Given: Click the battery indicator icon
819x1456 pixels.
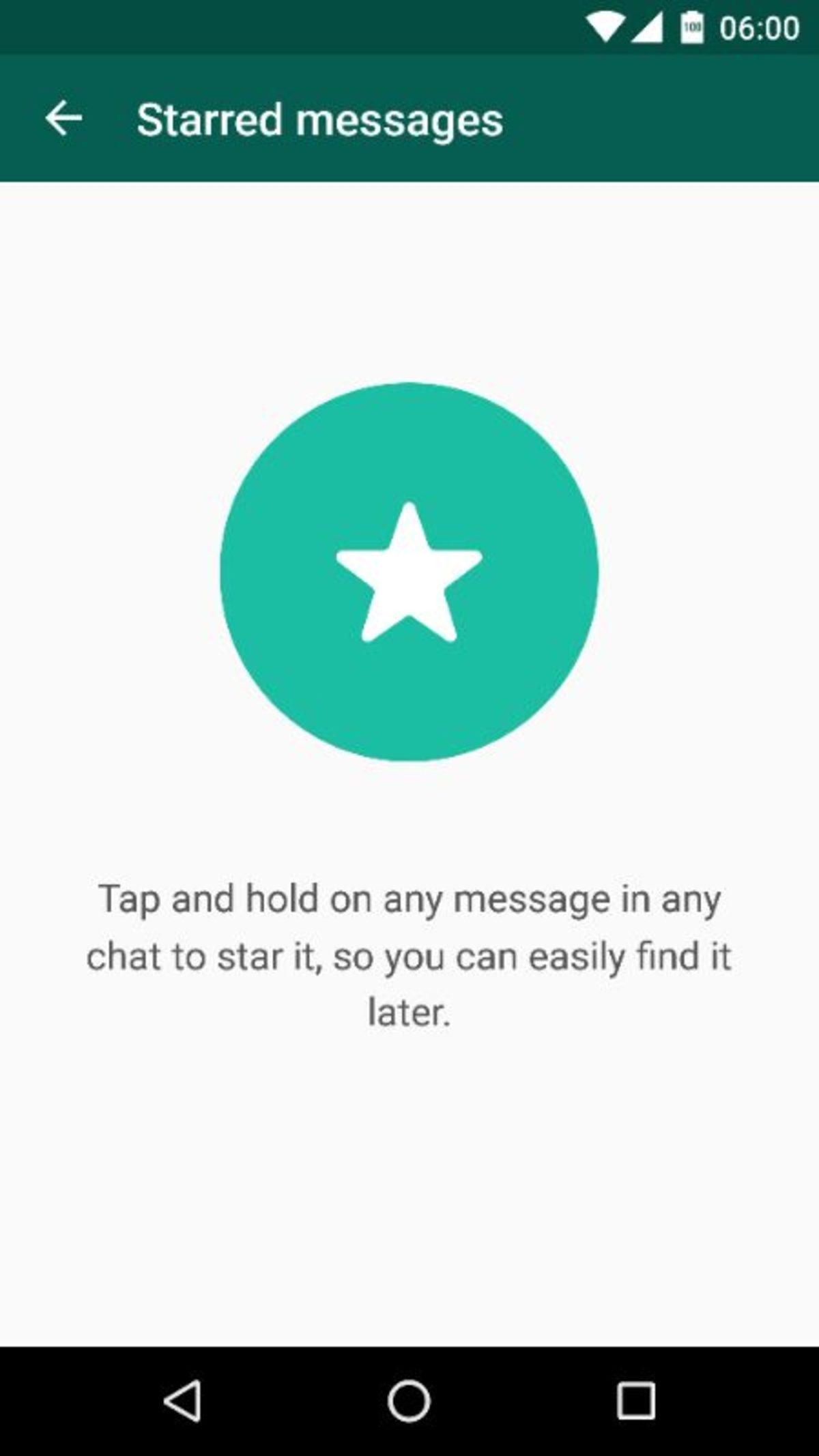Looking at the screenshot, I should click(689, 26).
